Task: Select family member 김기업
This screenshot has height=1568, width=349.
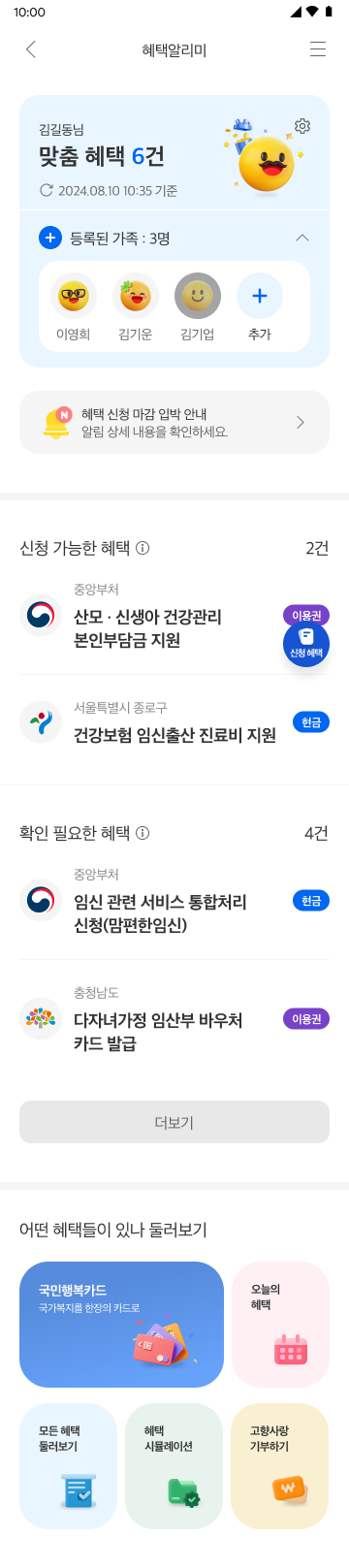Action: [x=197, y=307]
